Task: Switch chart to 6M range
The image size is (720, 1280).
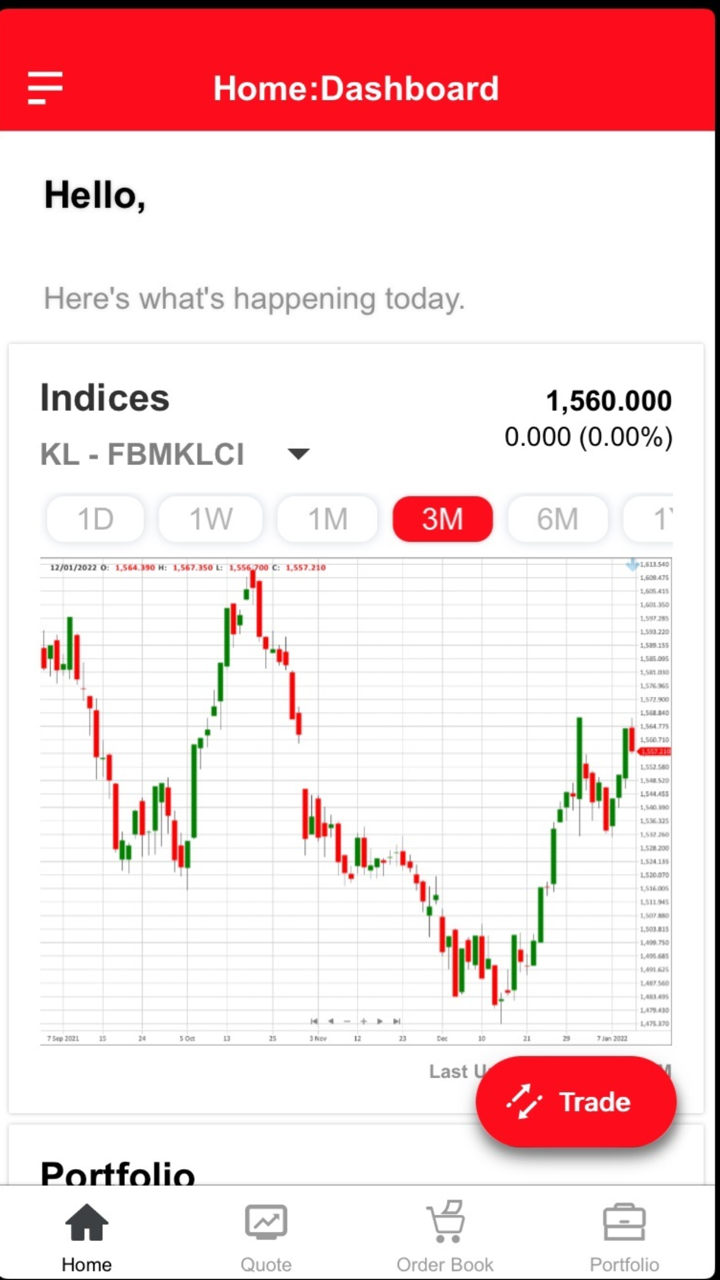Action: 558,519
